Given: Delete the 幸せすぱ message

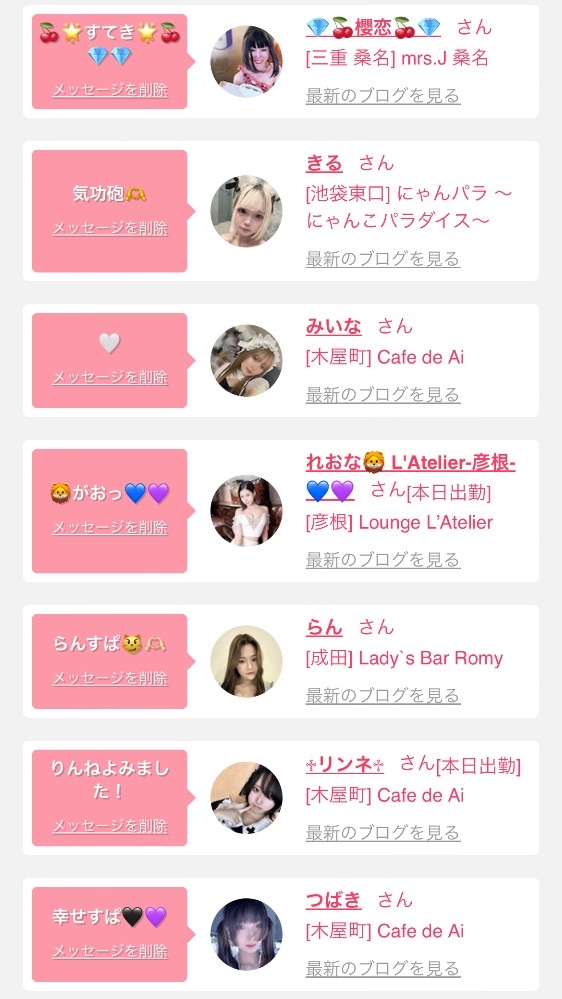Looking at the screenshot, I should [x=110, y=951].
